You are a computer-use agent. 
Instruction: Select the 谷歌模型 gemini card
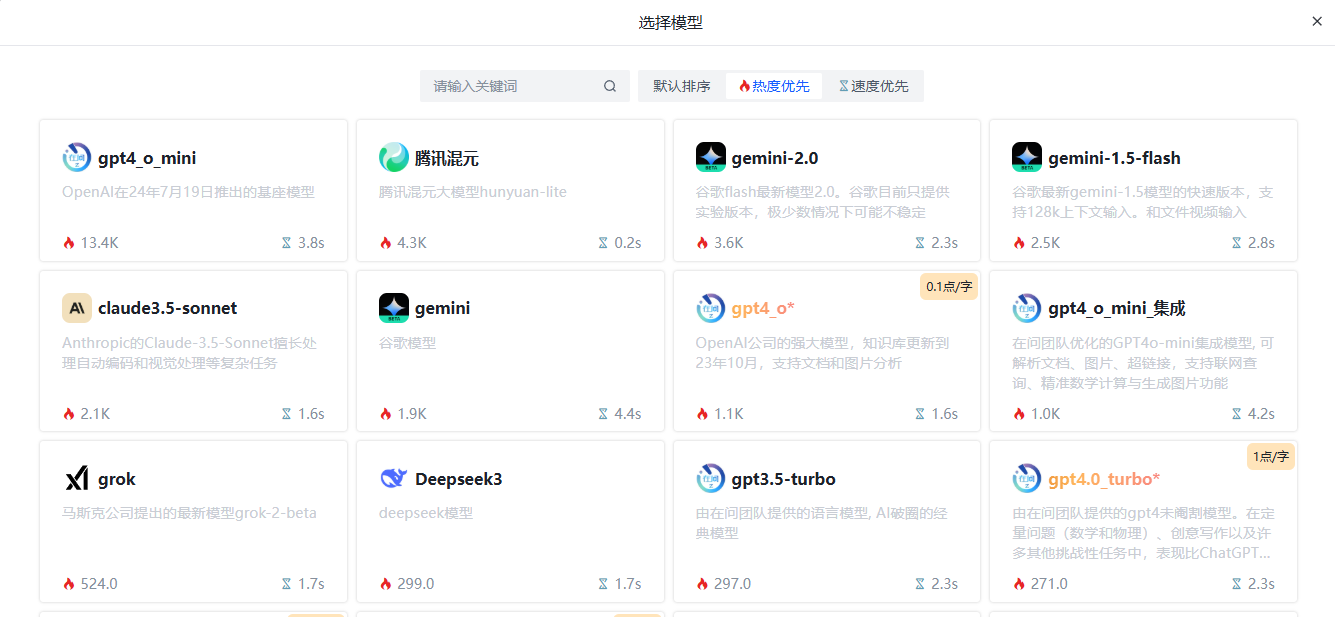tap(510, 350)
